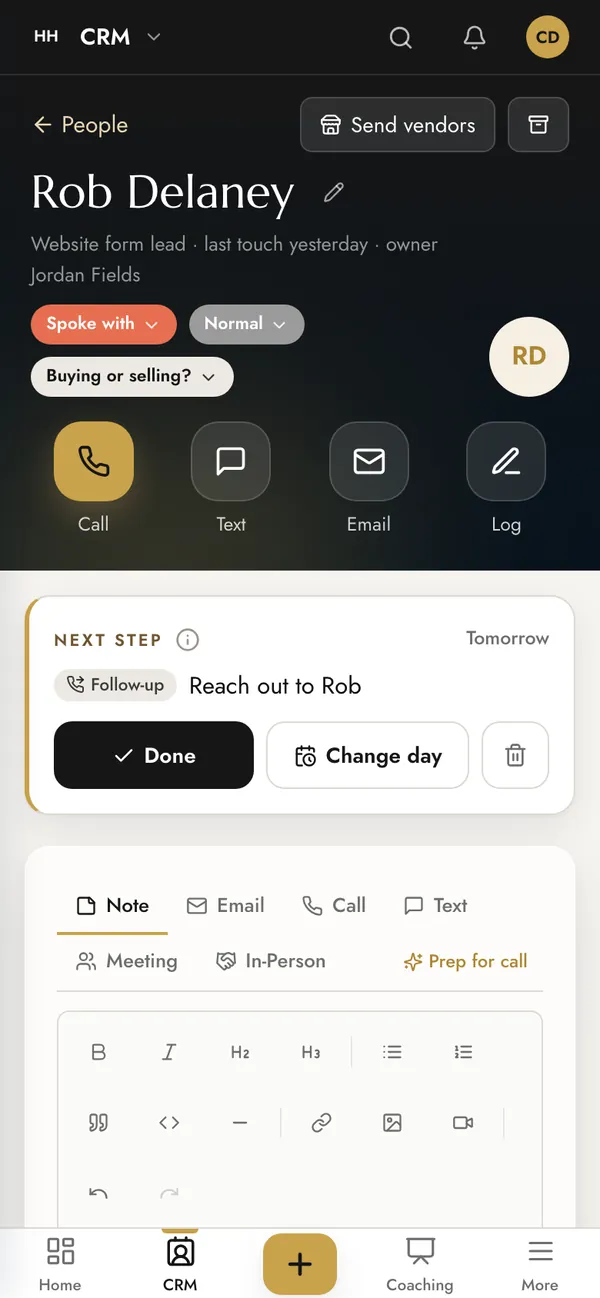The width and height of the screenshot is (600, 1298).
Task: Open Prep for call
Action: pos(465,961)
